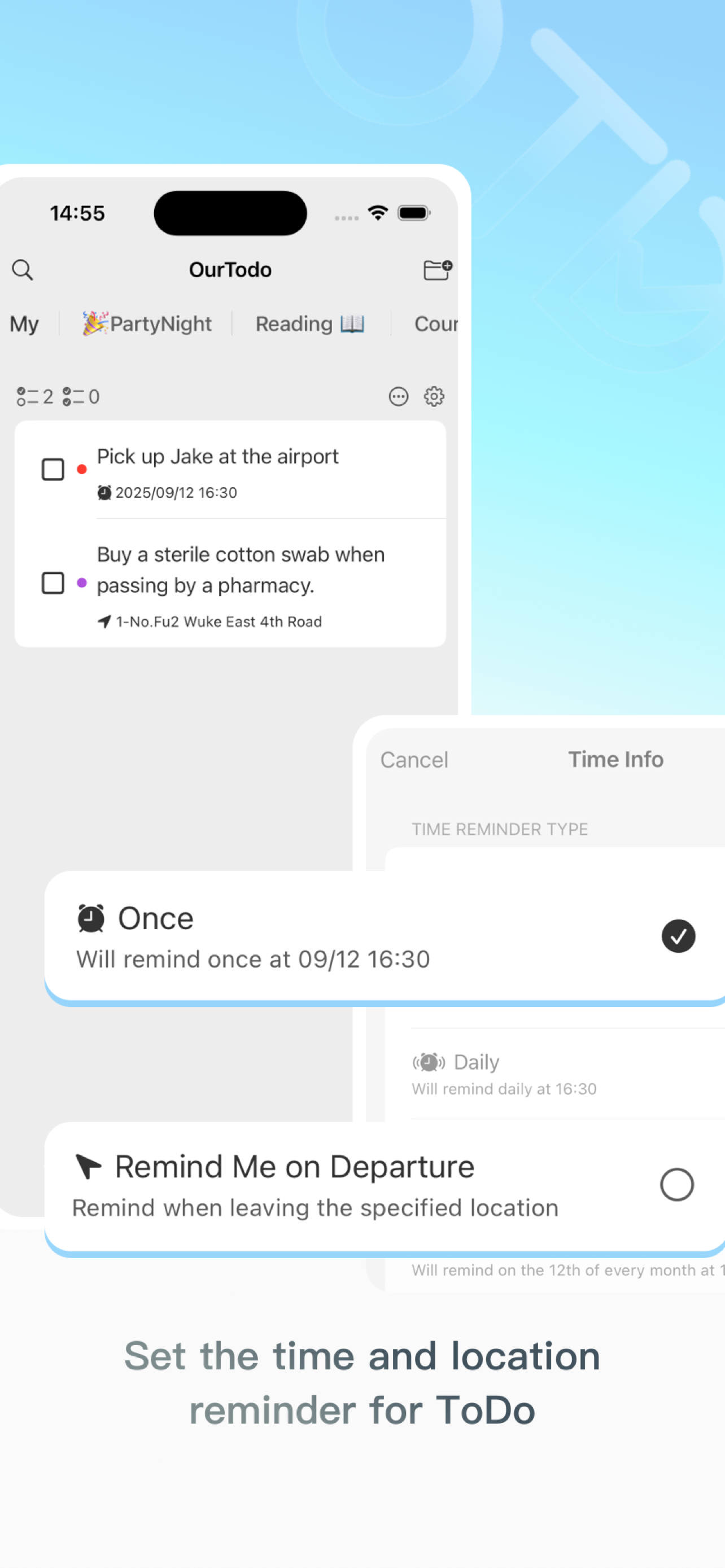Click the daily repeating alarm icon

pos(428,1062)
